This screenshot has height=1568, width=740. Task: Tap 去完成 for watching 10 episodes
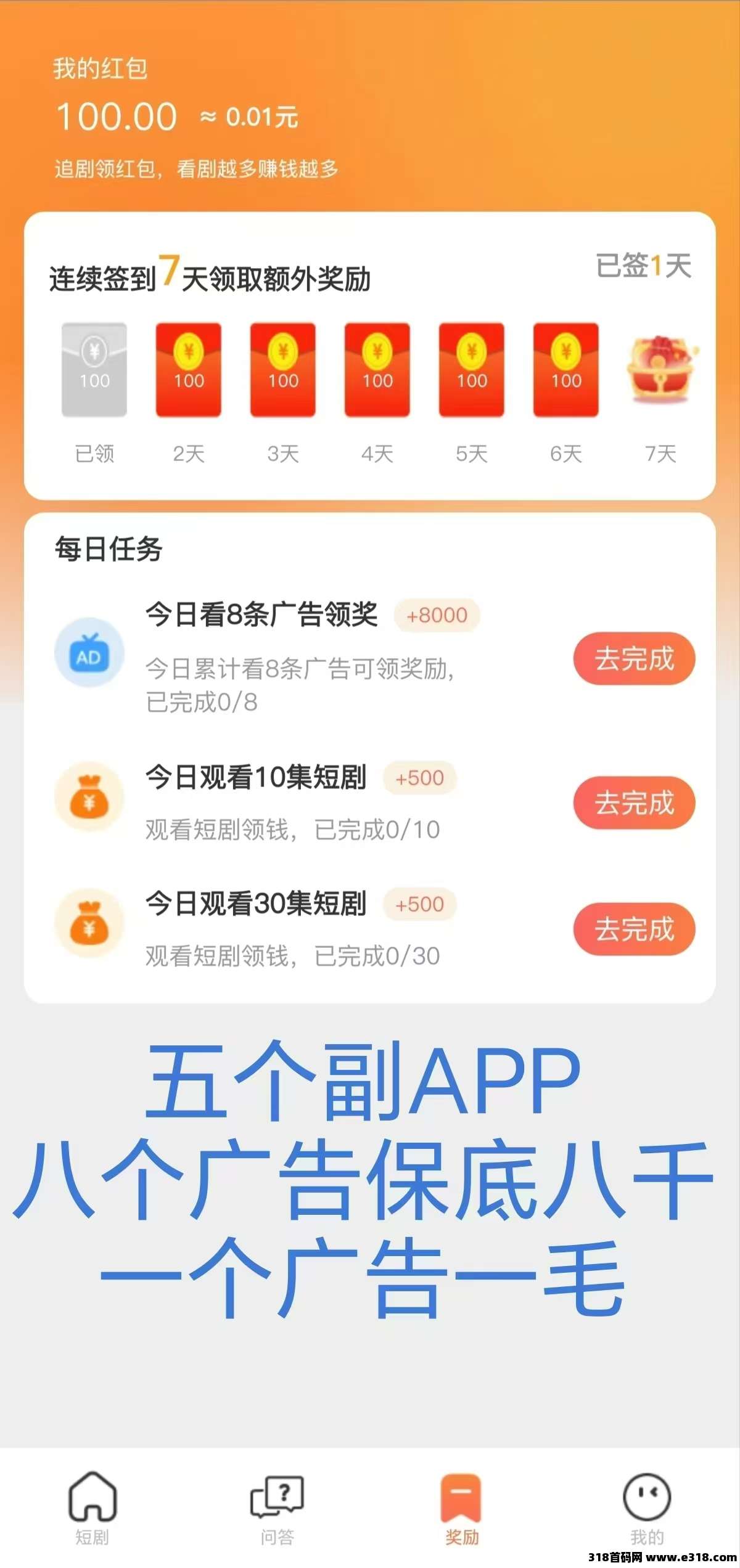click(x=634, y=802)
